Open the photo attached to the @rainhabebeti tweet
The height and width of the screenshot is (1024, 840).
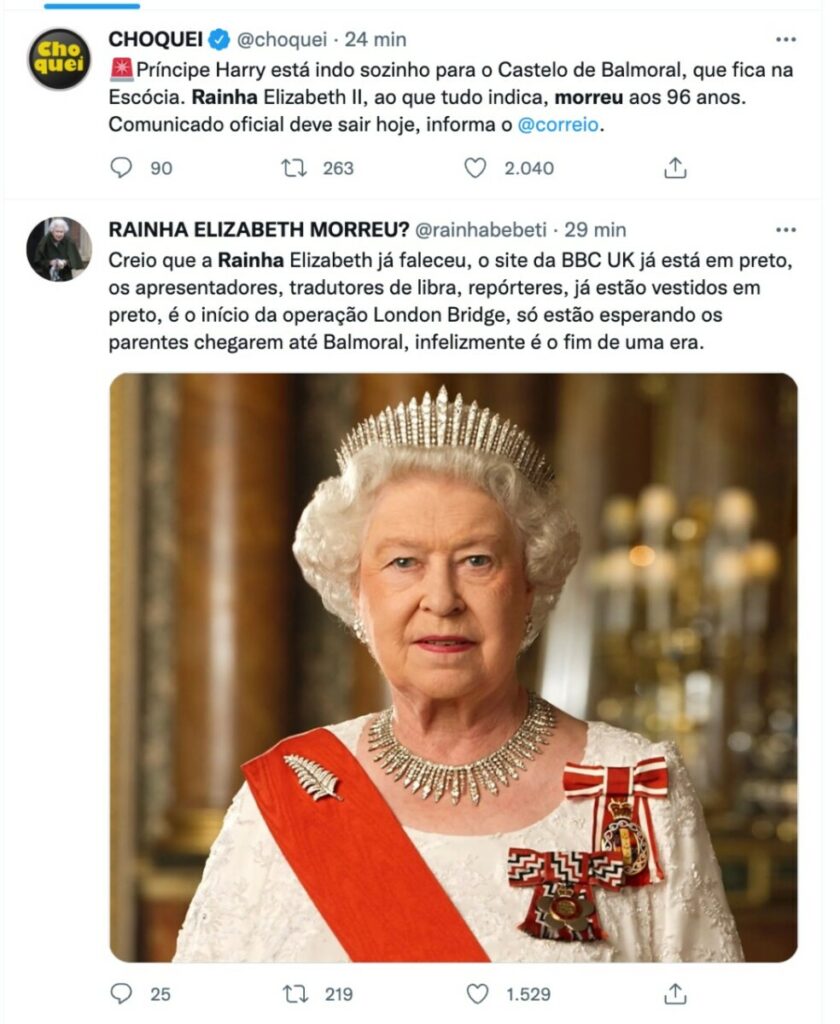pyautogui.click(x=453, y=667)
